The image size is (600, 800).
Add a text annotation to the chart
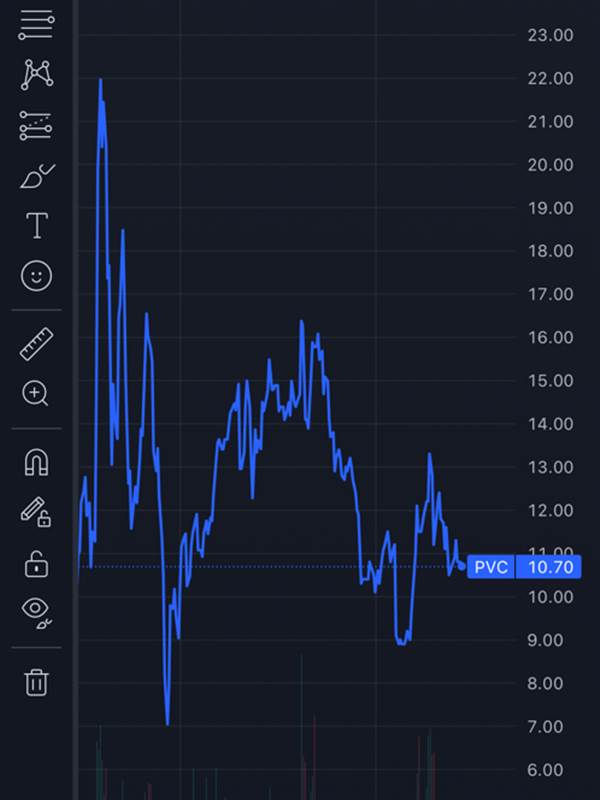tap(36, 226)
